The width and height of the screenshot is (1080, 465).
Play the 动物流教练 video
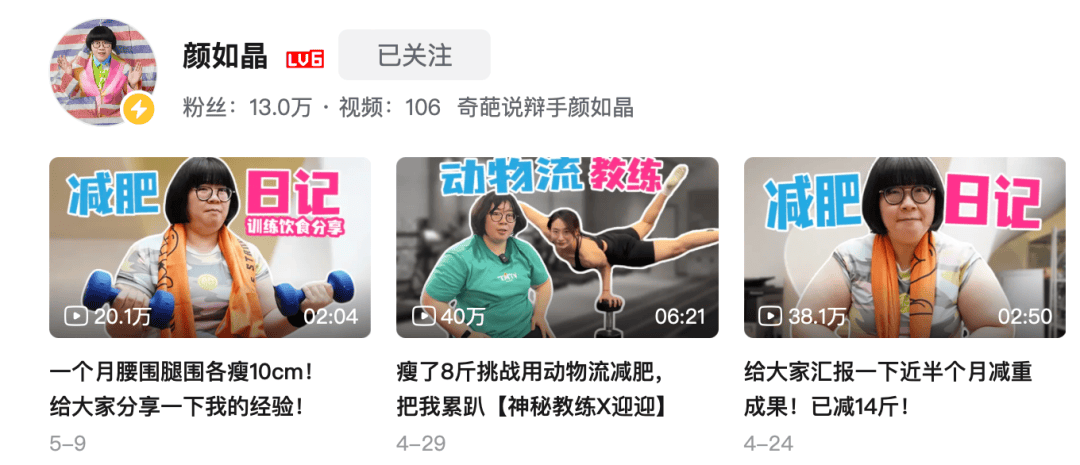point(557,247)
